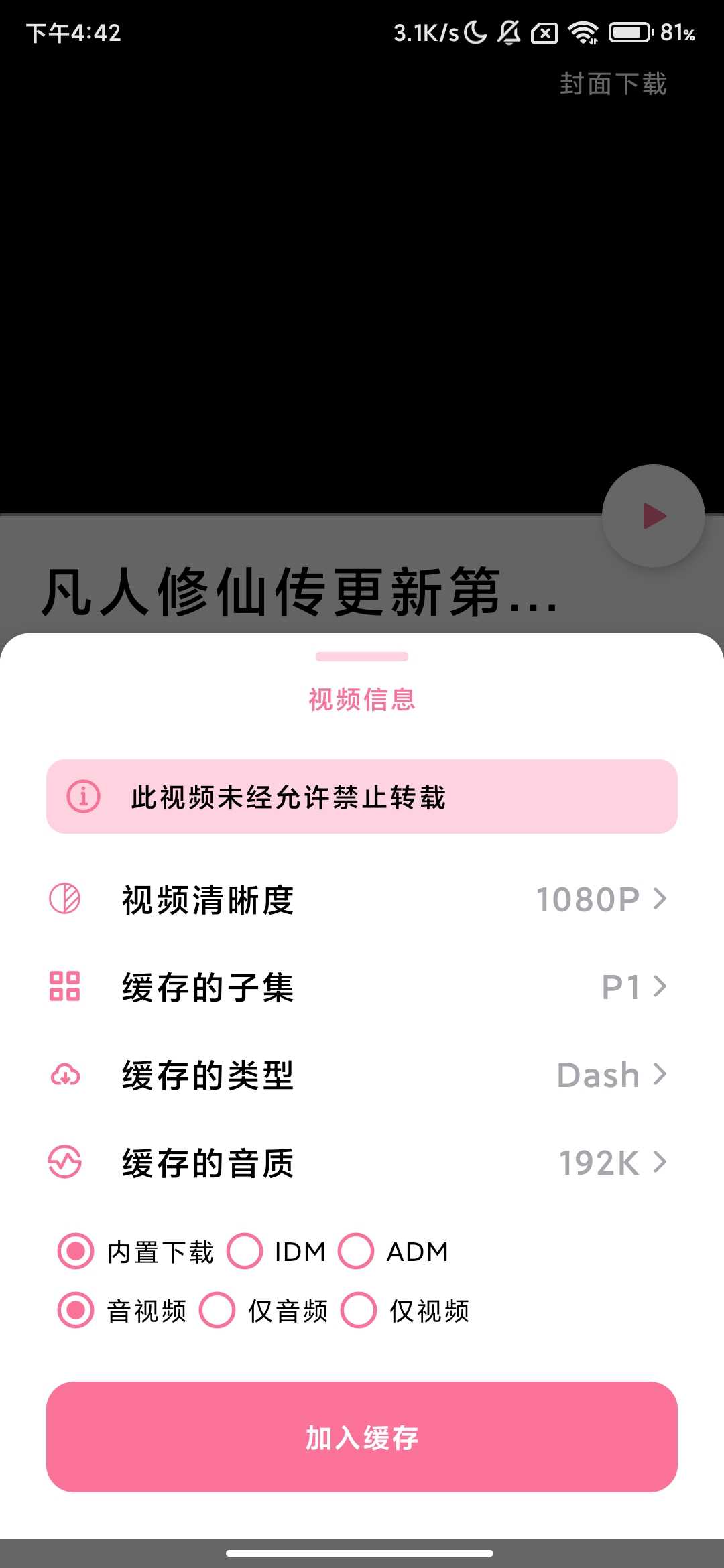The width and height of the screenshot is (724, 1568).
Task: Play the video with the floating play button
Action: 653,516
